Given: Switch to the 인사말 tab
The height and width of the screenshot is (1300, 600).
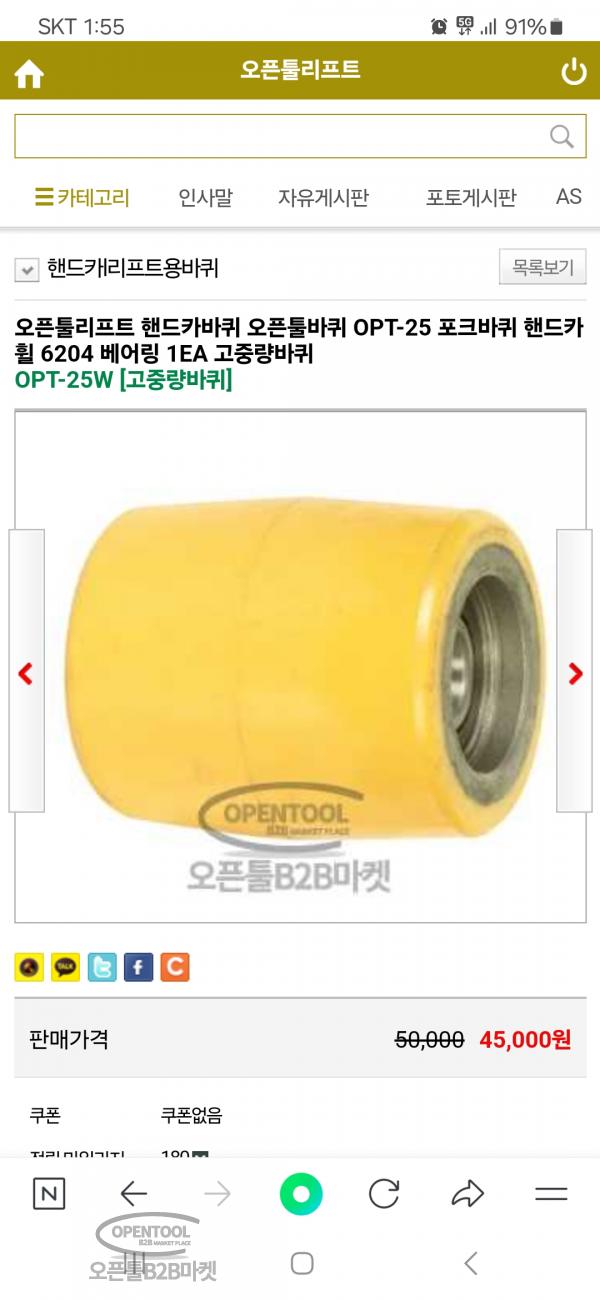Looking at the screenshot, I should point(205,197).
